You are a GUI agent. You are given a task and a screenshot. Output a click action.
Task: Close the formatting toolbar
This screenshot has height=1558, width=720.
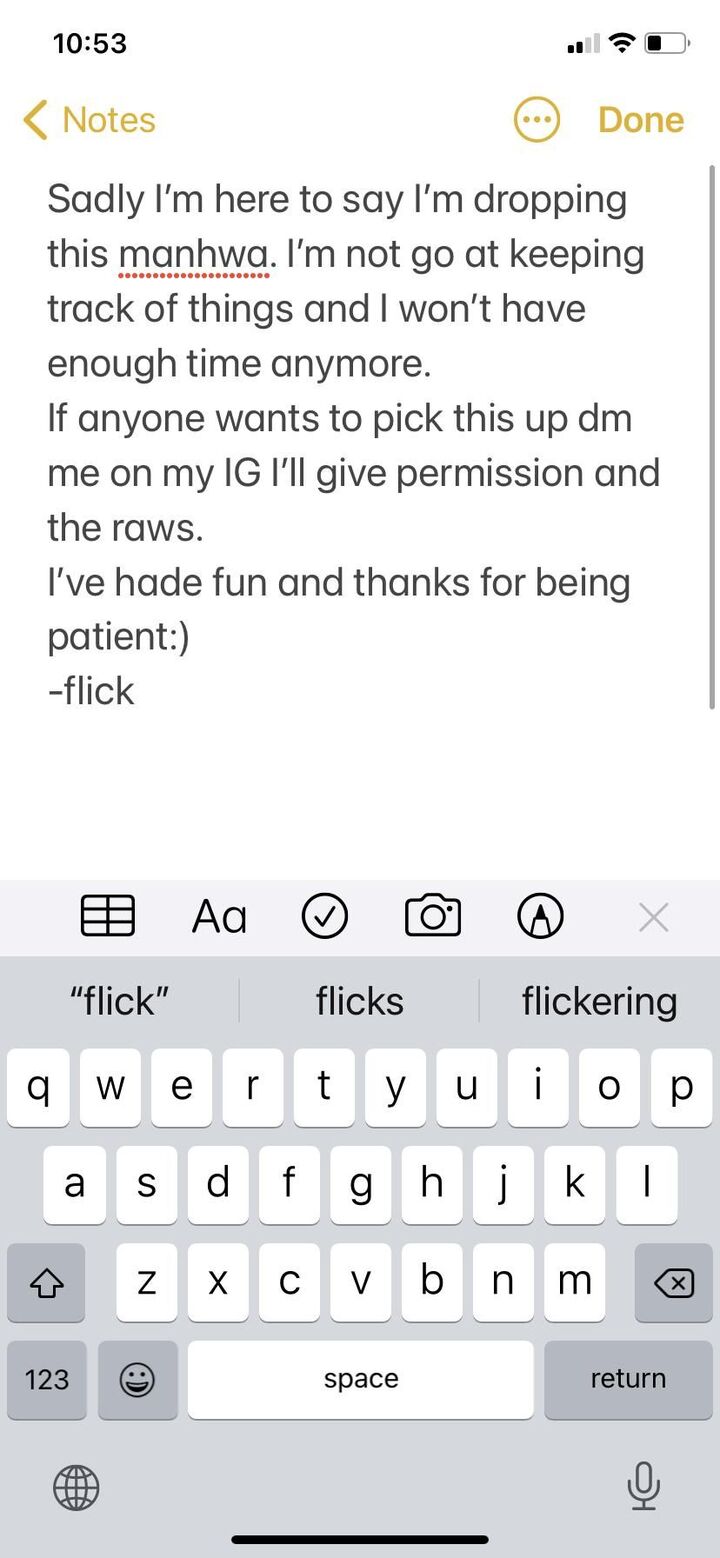pyautogui.click(x=653, y=916)
